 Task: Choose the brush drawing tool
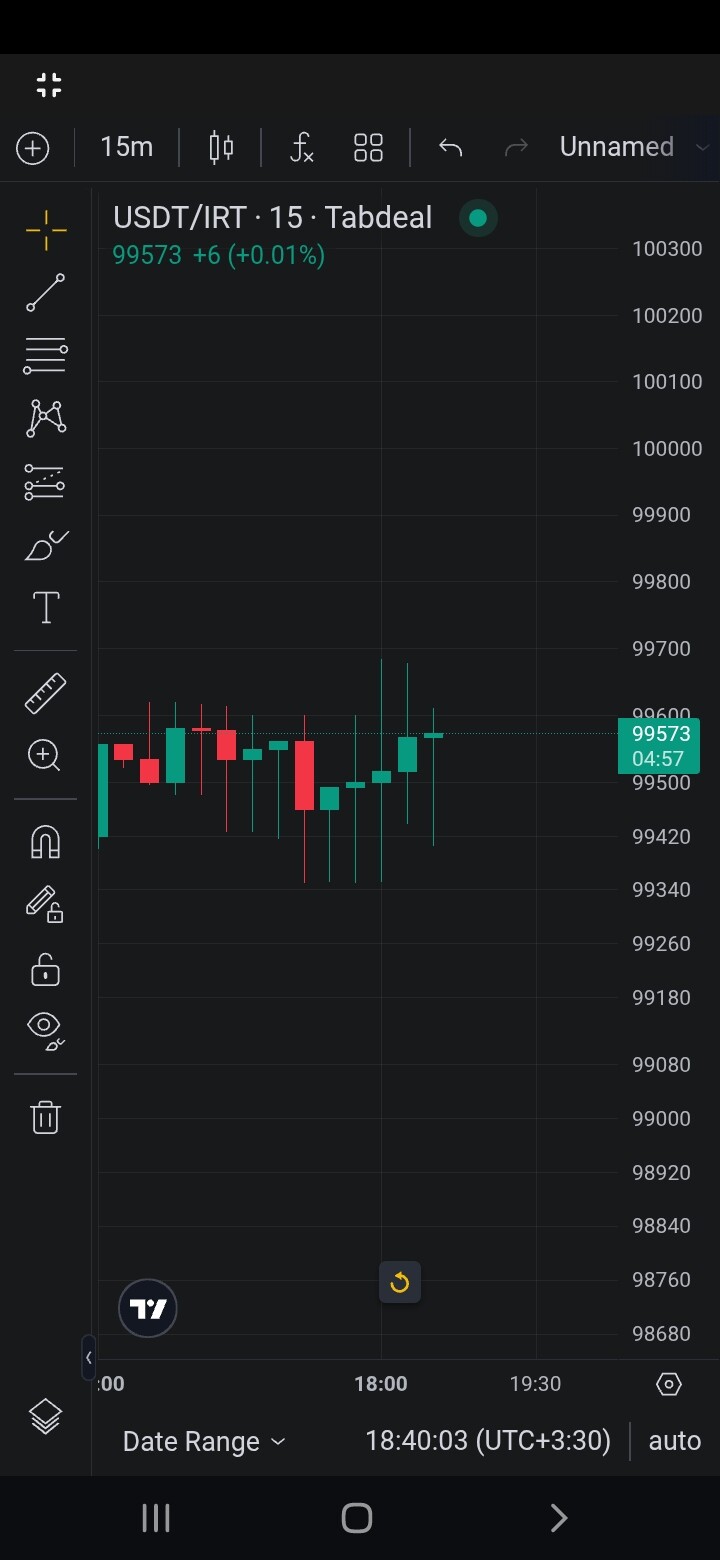[45, 545]
